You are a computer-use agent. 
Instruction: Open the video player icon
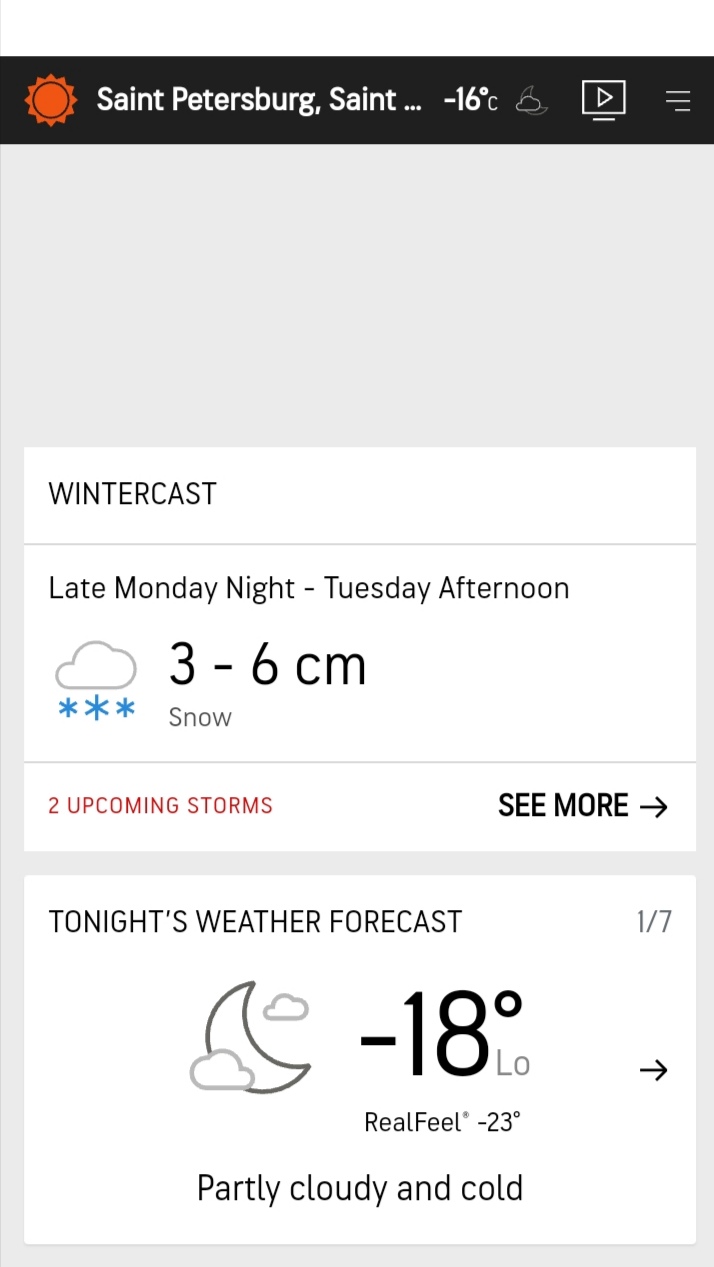[x=603, y=100]
